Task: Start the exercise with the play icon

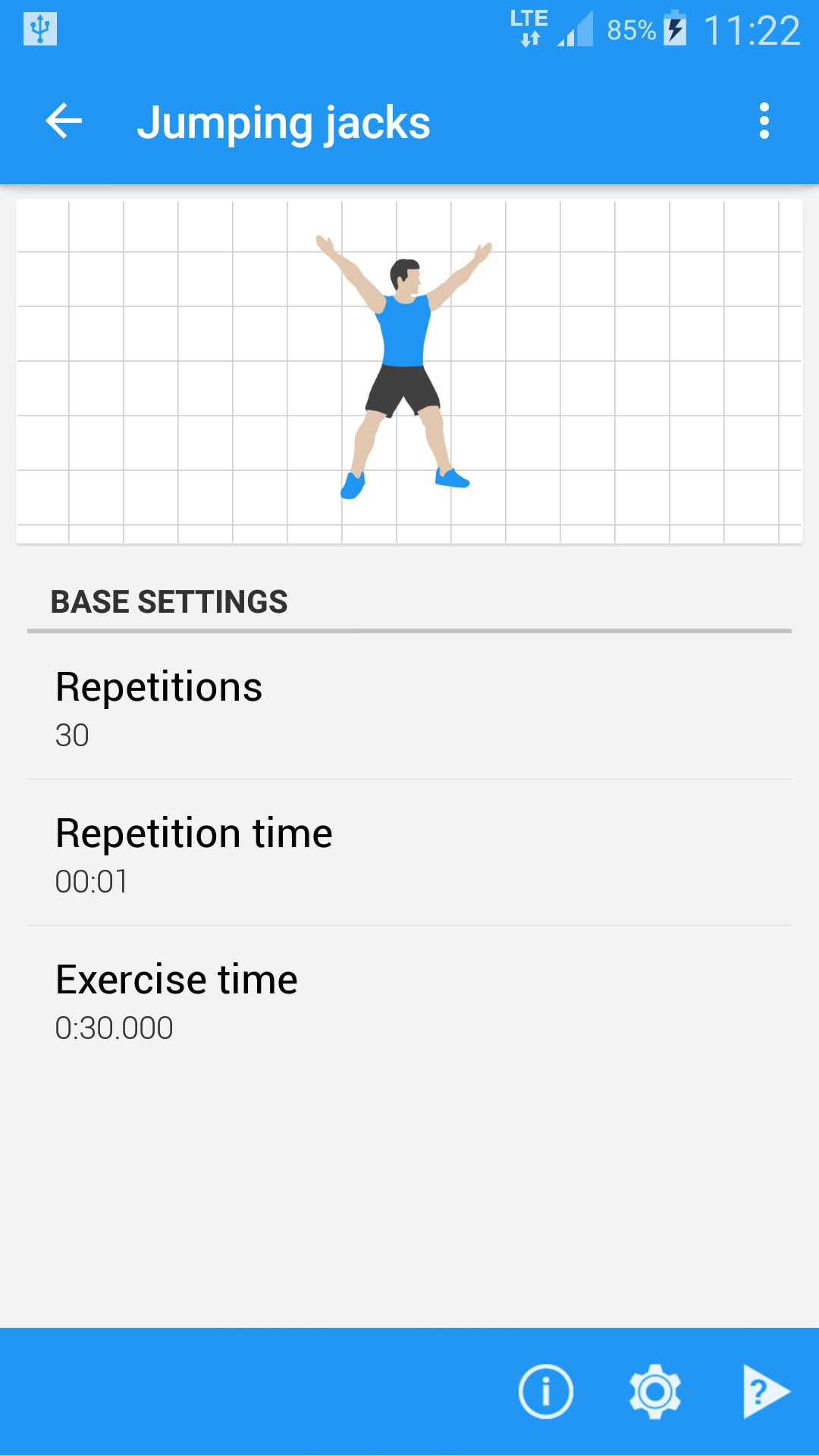Action: pos(763,1392)
